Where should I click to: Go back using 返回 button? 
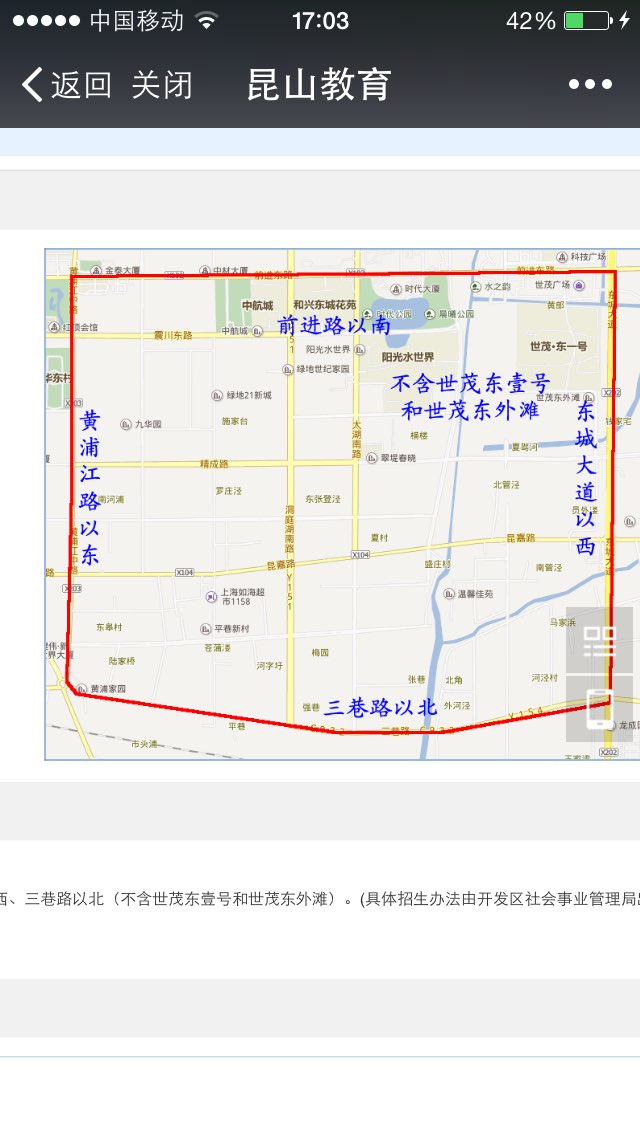point(66,85)
